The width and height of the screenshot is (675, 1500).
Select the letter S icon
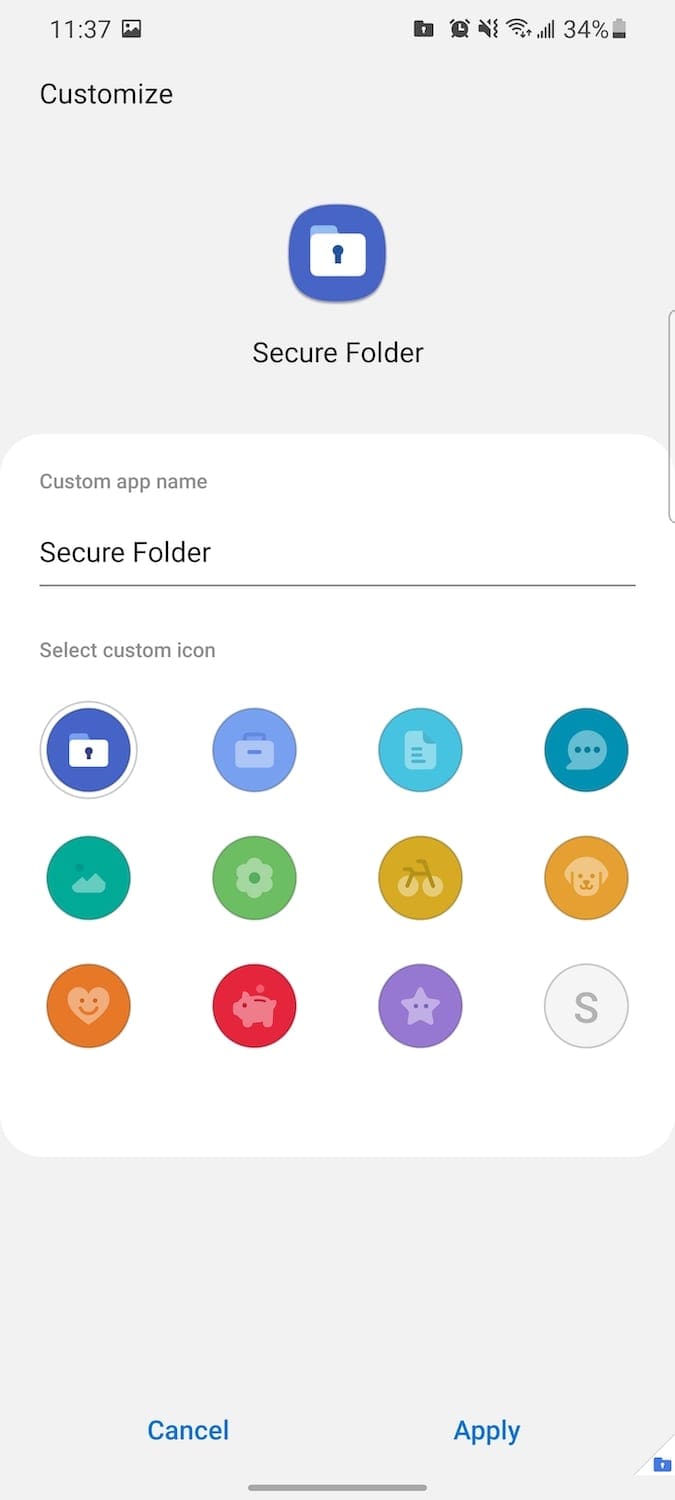click(x=586, y=1006)
